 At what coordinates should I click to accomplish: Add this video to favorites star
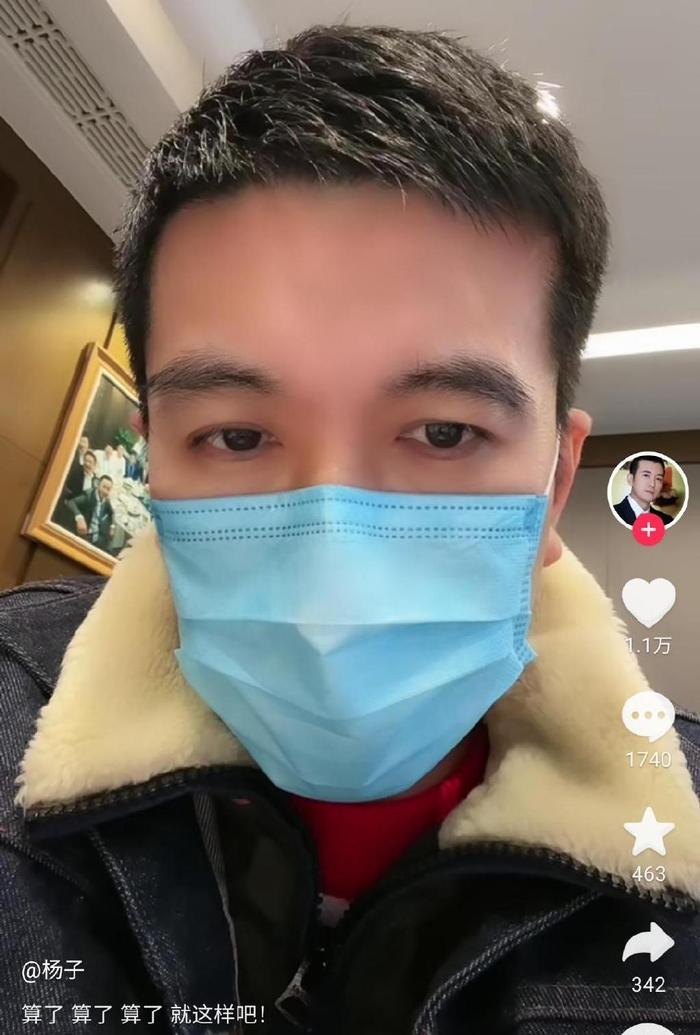[648, 831]
